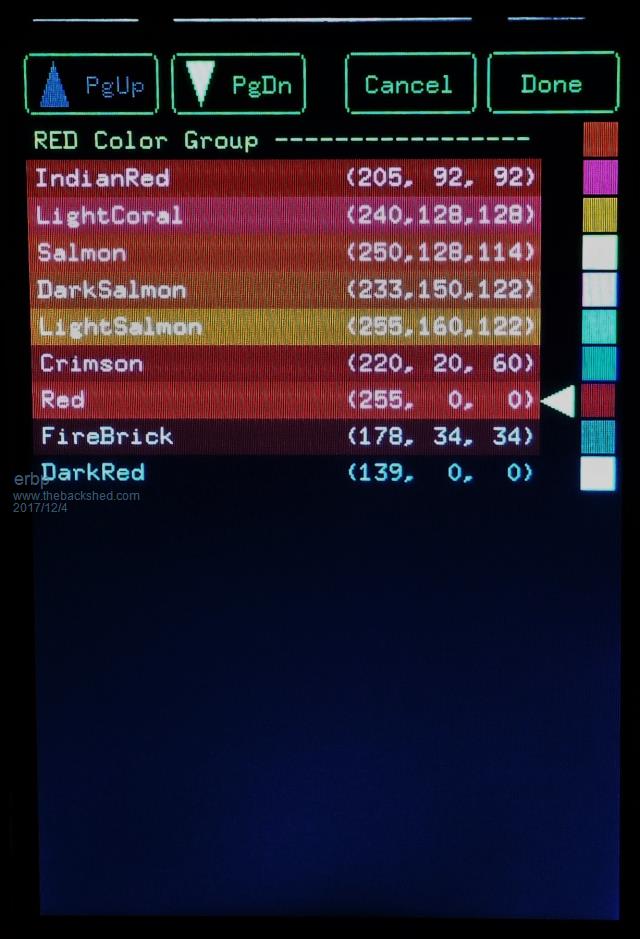The height and width of the screenshot is (939, 640).
Task: Cancel the color selection
Action: pyautogui.click(x=408, y=84)
